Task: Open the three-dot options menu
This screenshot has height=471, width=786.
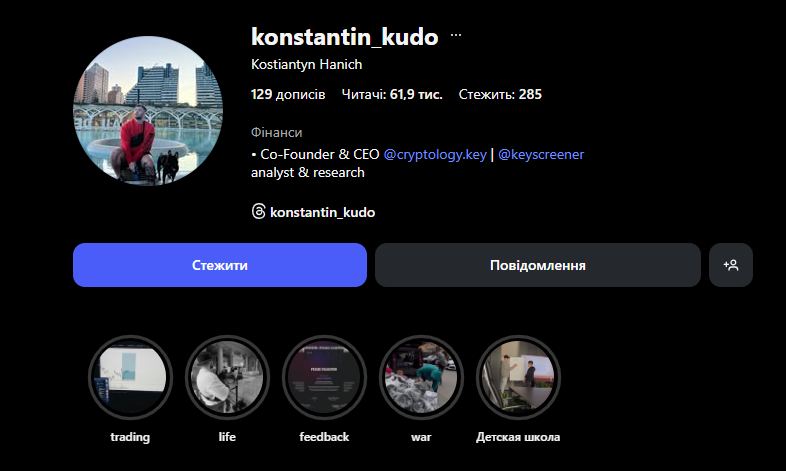Action: pyautogui.click(x=456, y=35)
